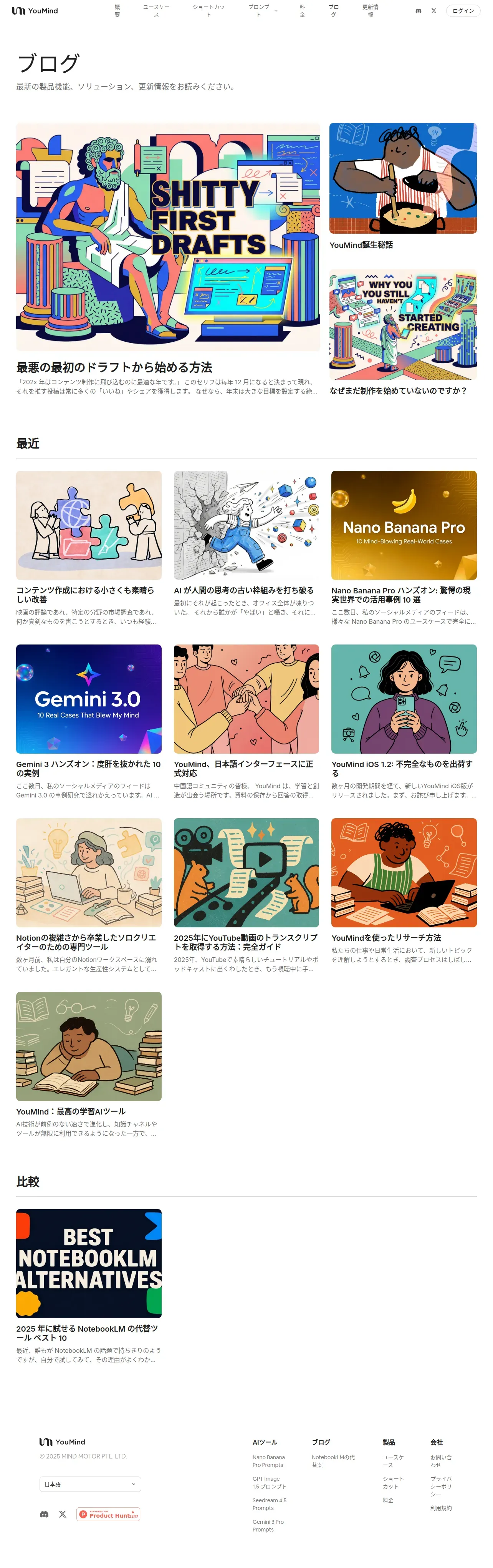Tap the ログイン button

(463, 11)
